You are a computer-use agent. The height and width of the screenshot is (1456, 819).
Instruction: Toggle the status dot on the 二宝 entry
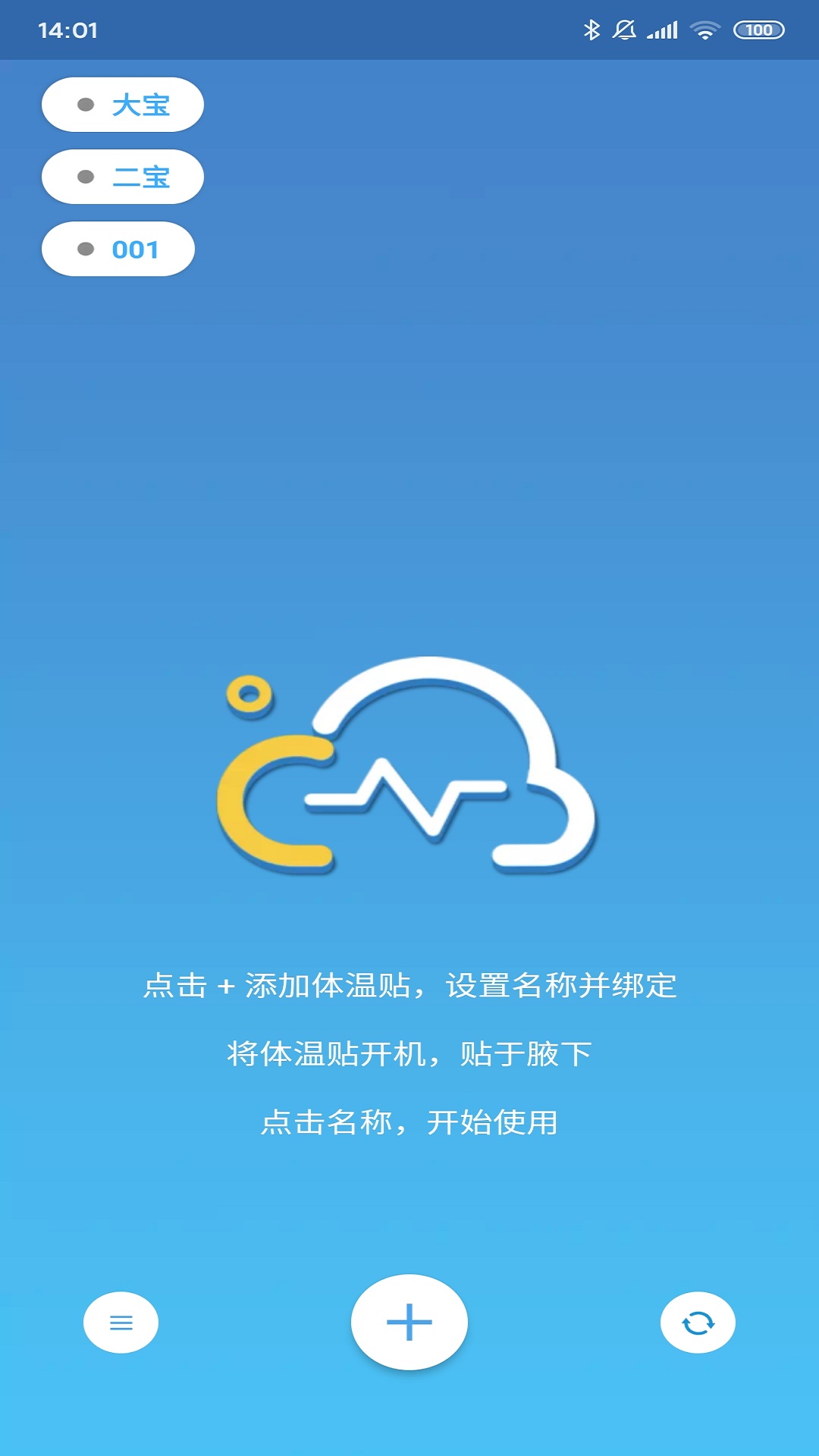[84, 176]
